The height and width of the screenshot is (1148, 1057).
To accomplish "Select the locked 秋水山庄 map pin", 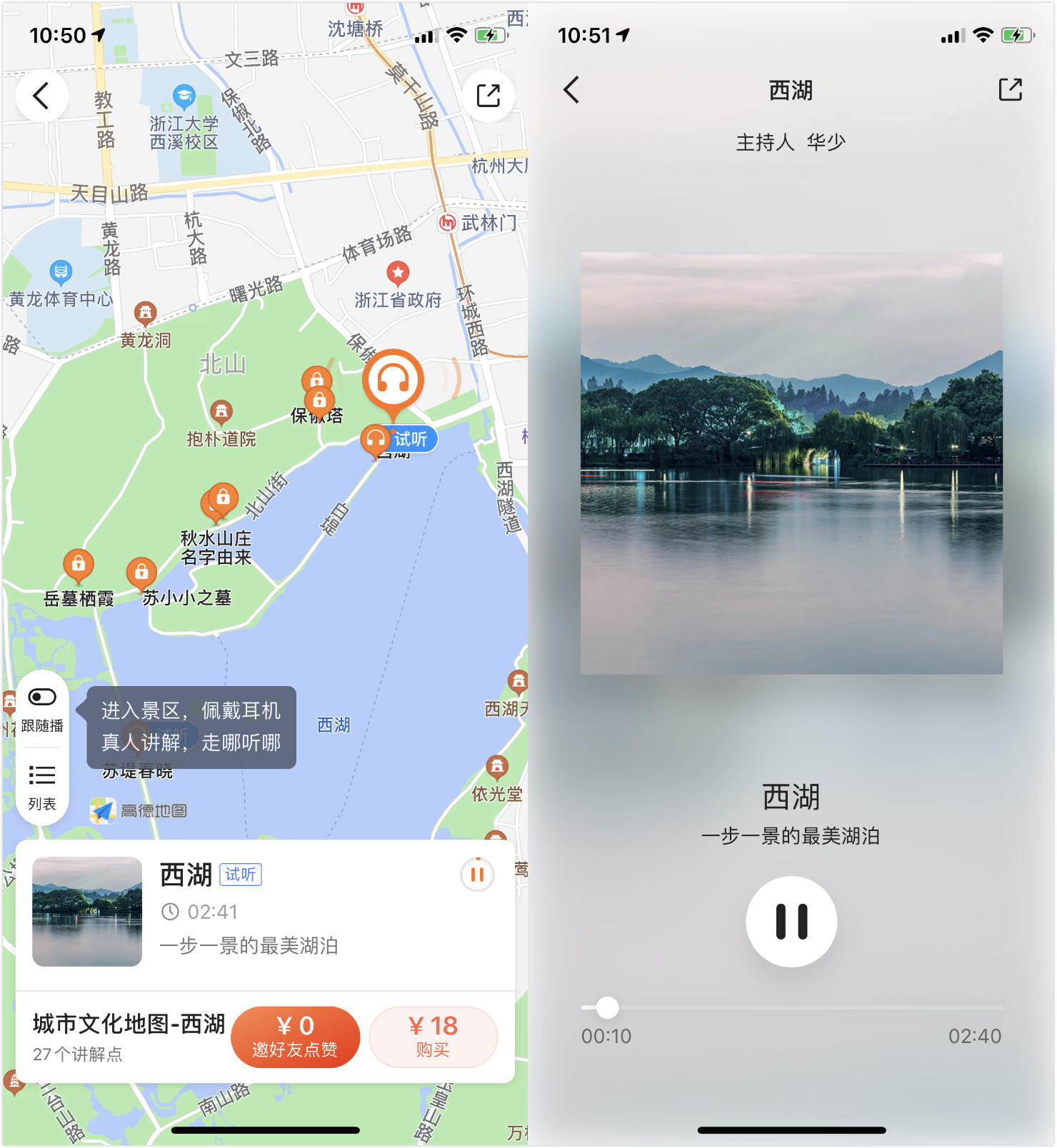I will click(x=221, y=498).
